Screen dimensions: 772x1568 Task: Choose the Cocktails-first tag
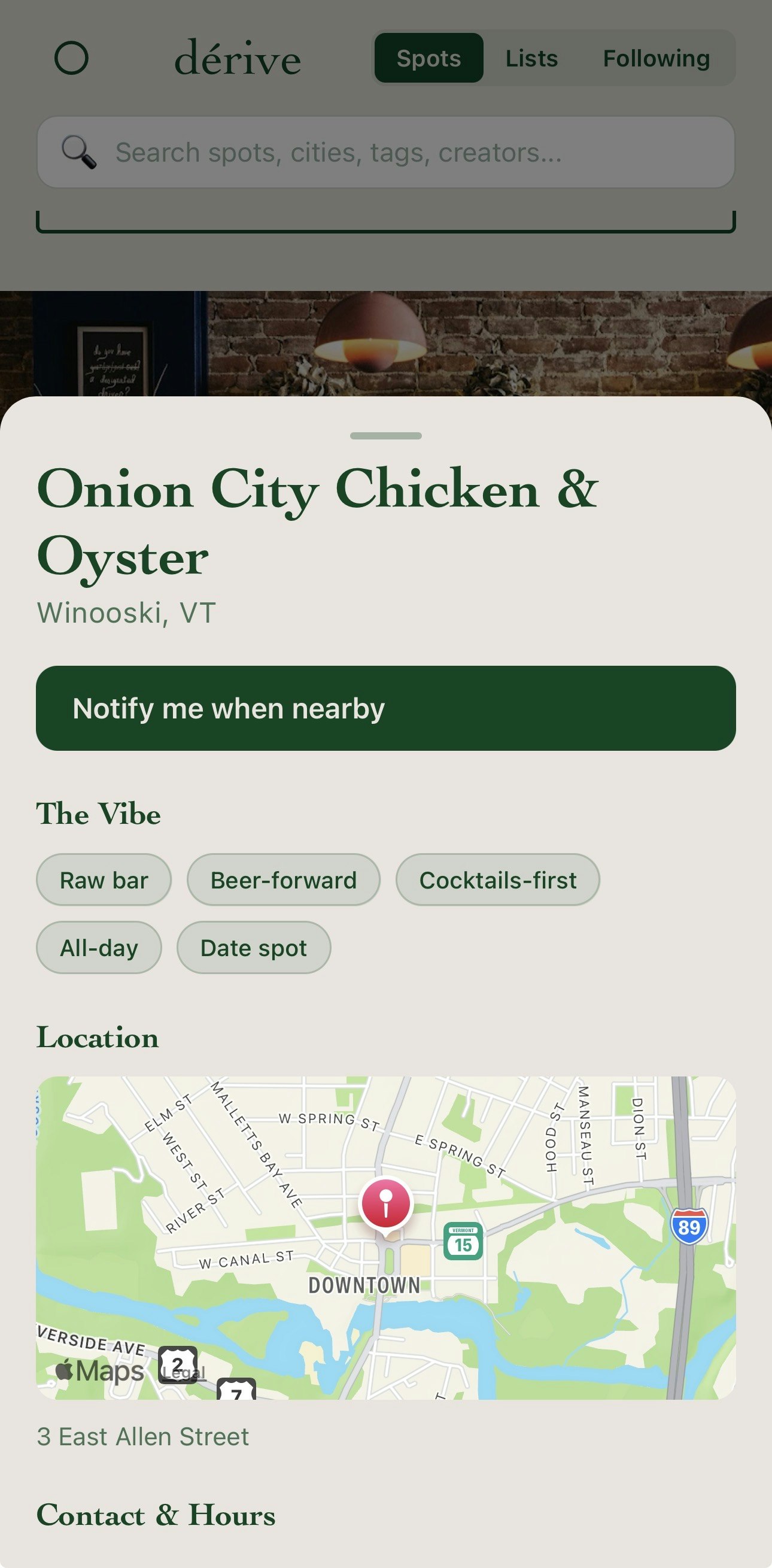[498, 879]
